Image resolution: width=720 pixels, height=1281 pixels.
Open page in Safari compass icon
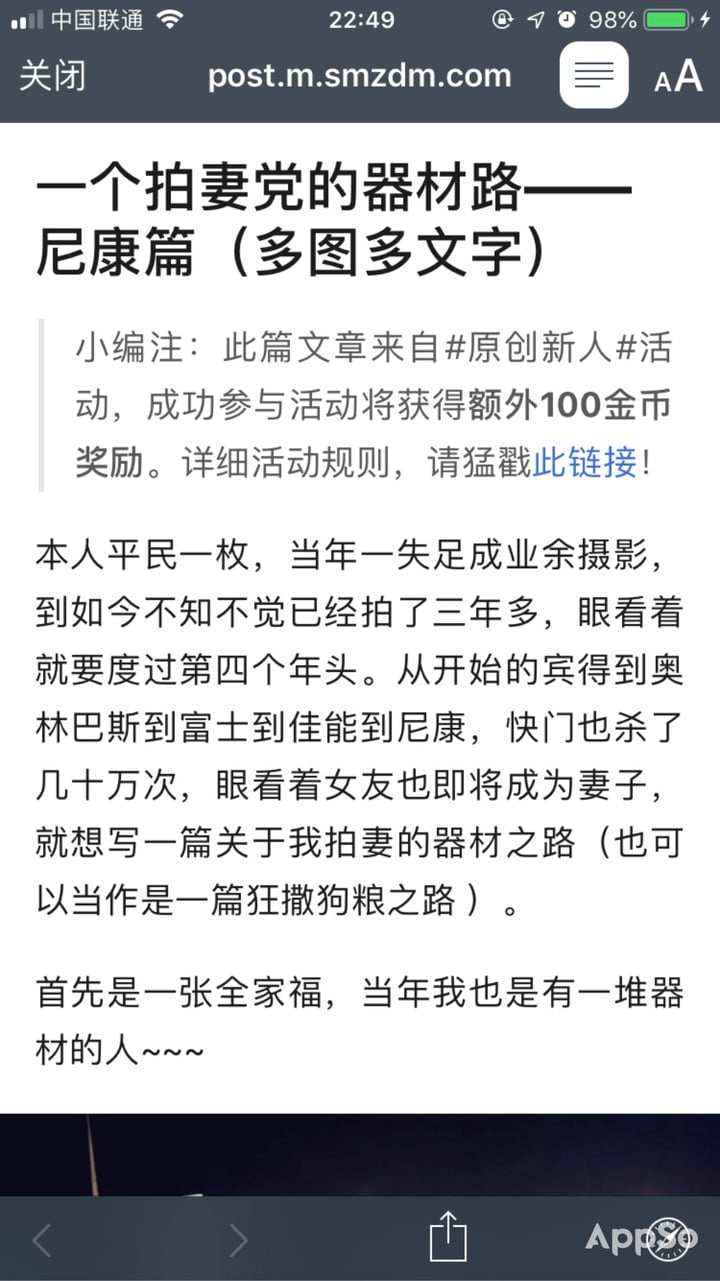[x=666, y=1239]
